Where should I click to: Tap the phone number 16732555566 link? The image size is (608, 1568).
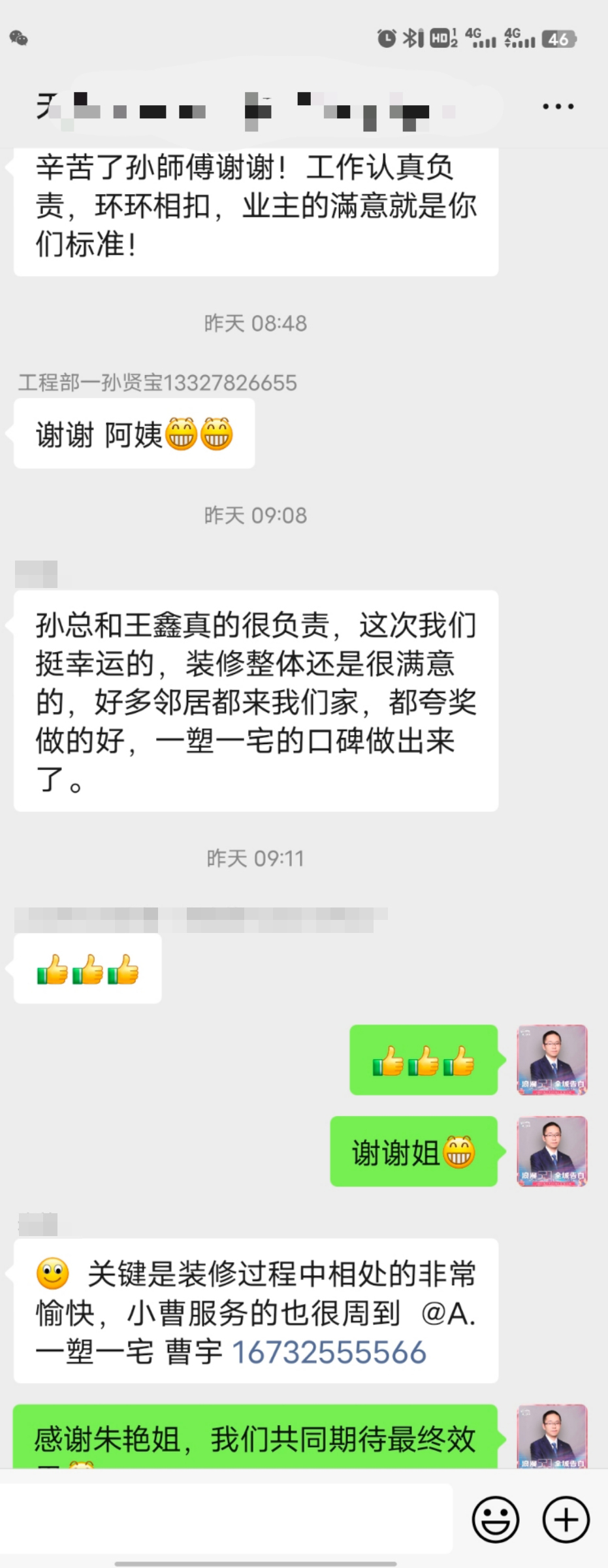click(329, 1352)
